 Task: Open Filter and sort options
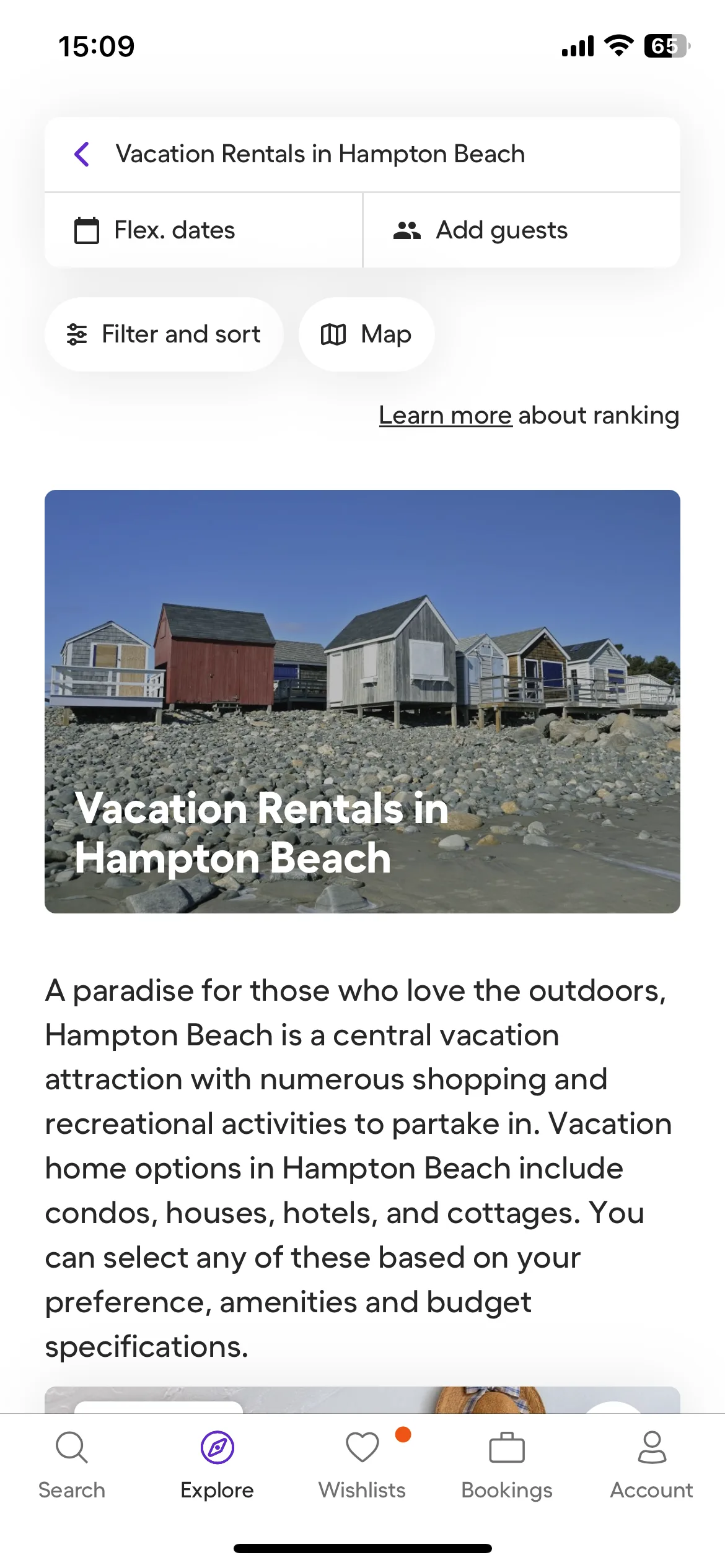(x=164, y=334)
